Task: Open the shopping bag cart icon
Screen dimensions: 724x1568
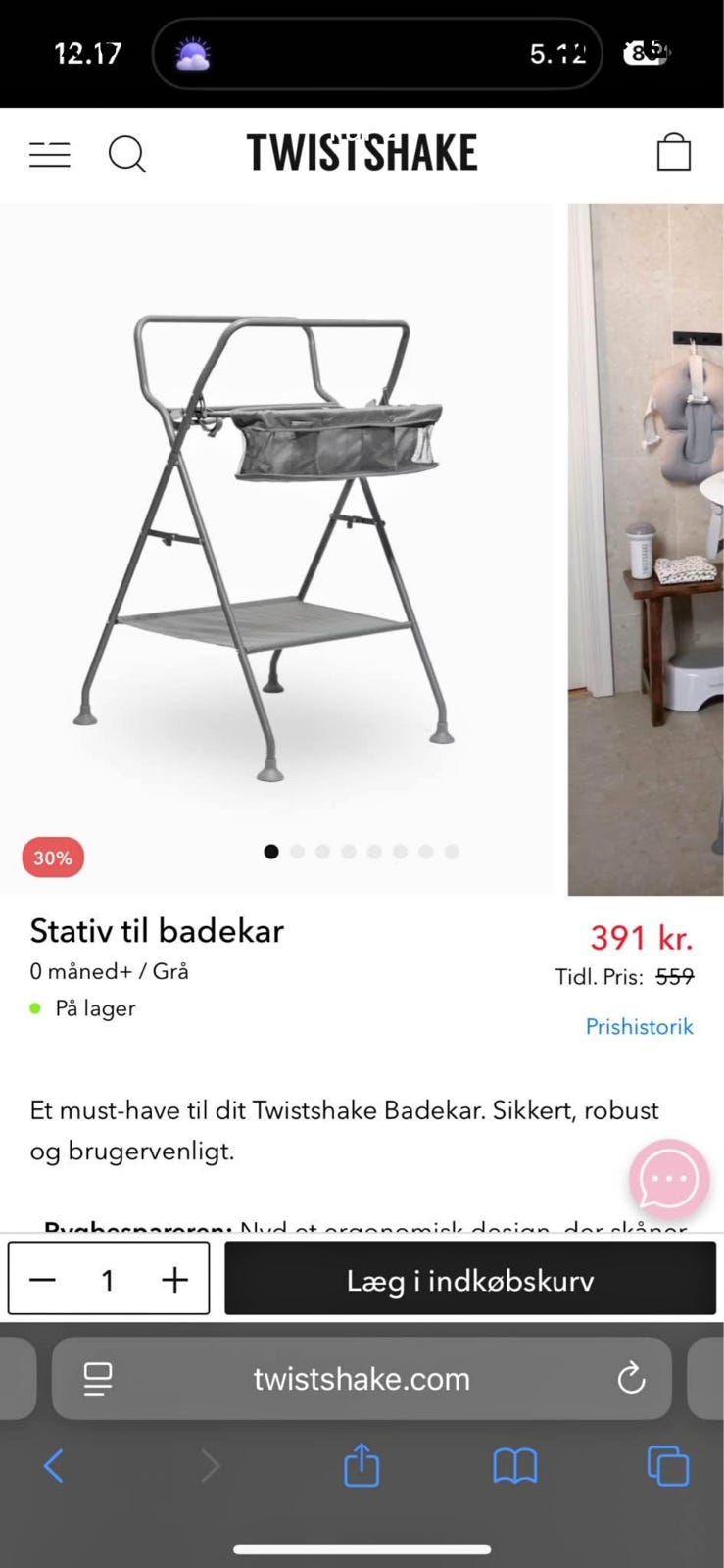Action: tap(674, 152)
